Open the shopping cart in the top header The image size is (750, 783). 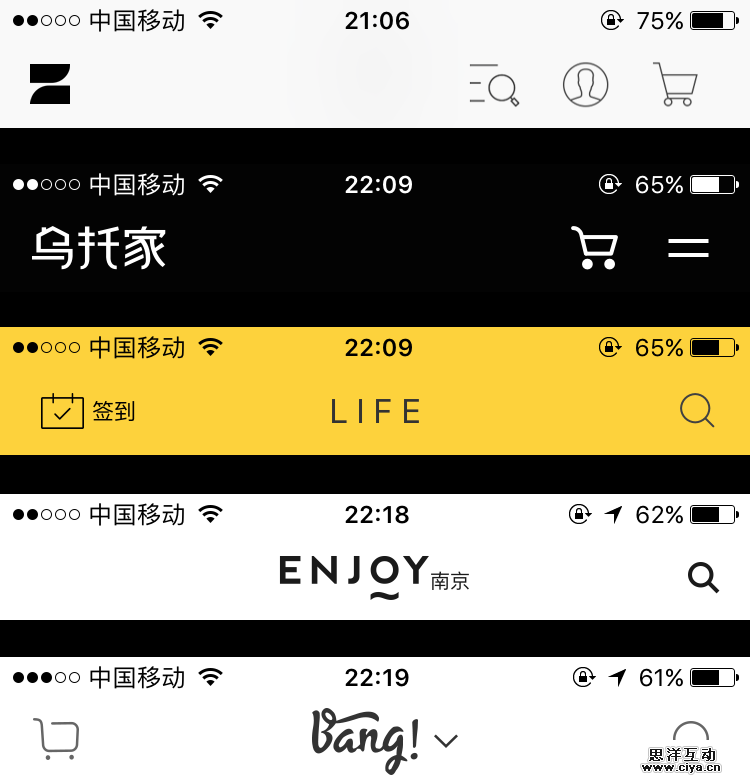pyautogui.click(x=675, y=85)
